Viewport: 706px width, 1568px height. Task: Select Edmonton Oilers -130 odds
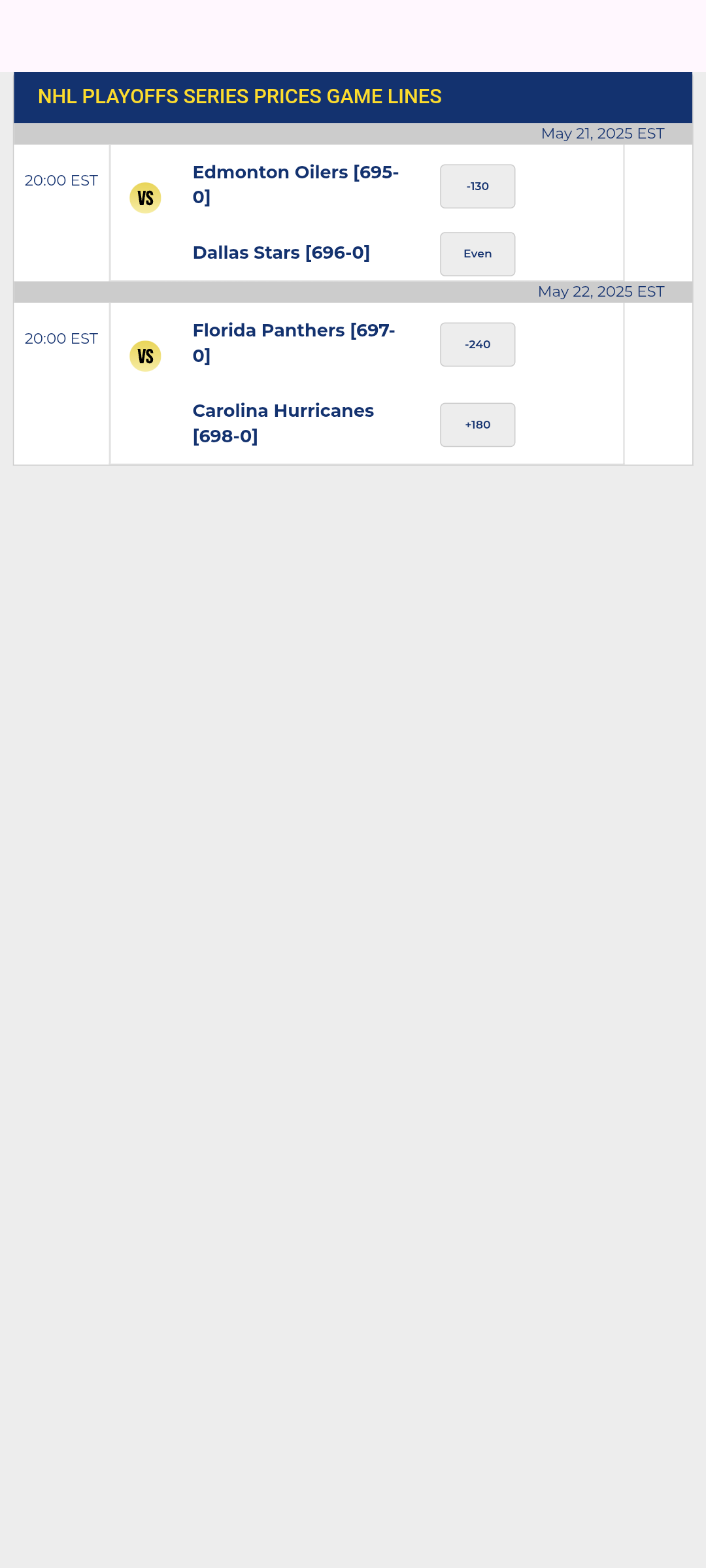(x=477, y=186)
